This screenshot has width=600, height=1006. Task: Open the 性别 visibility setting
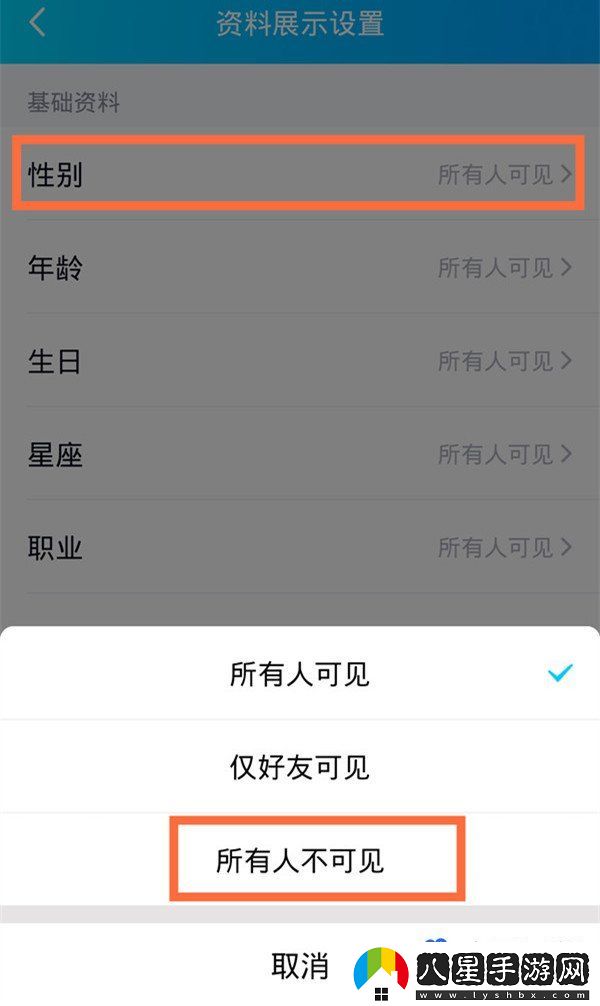[300, 175]
